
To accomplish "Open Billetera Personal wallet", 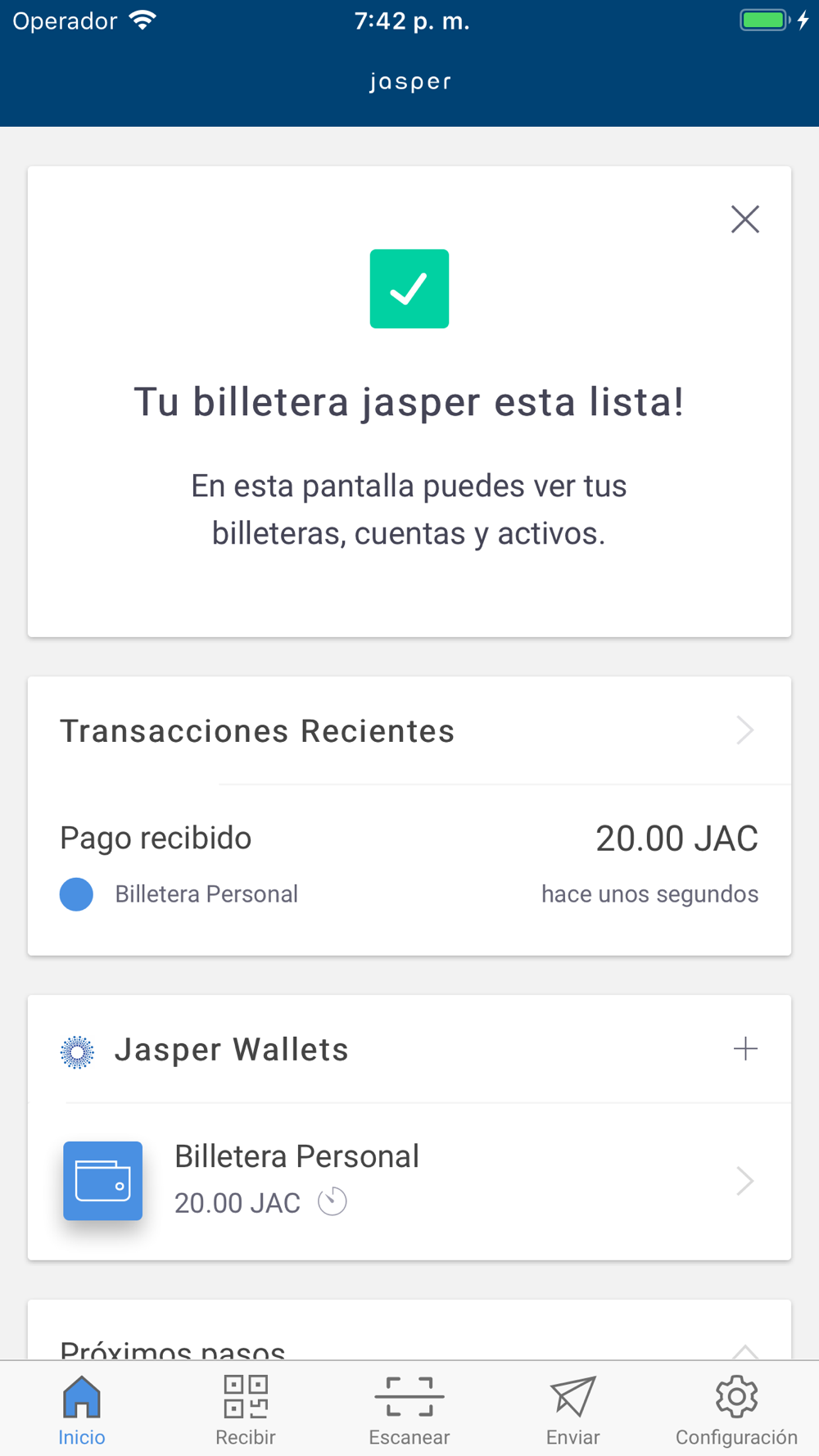I will [x=409, y=1181].
